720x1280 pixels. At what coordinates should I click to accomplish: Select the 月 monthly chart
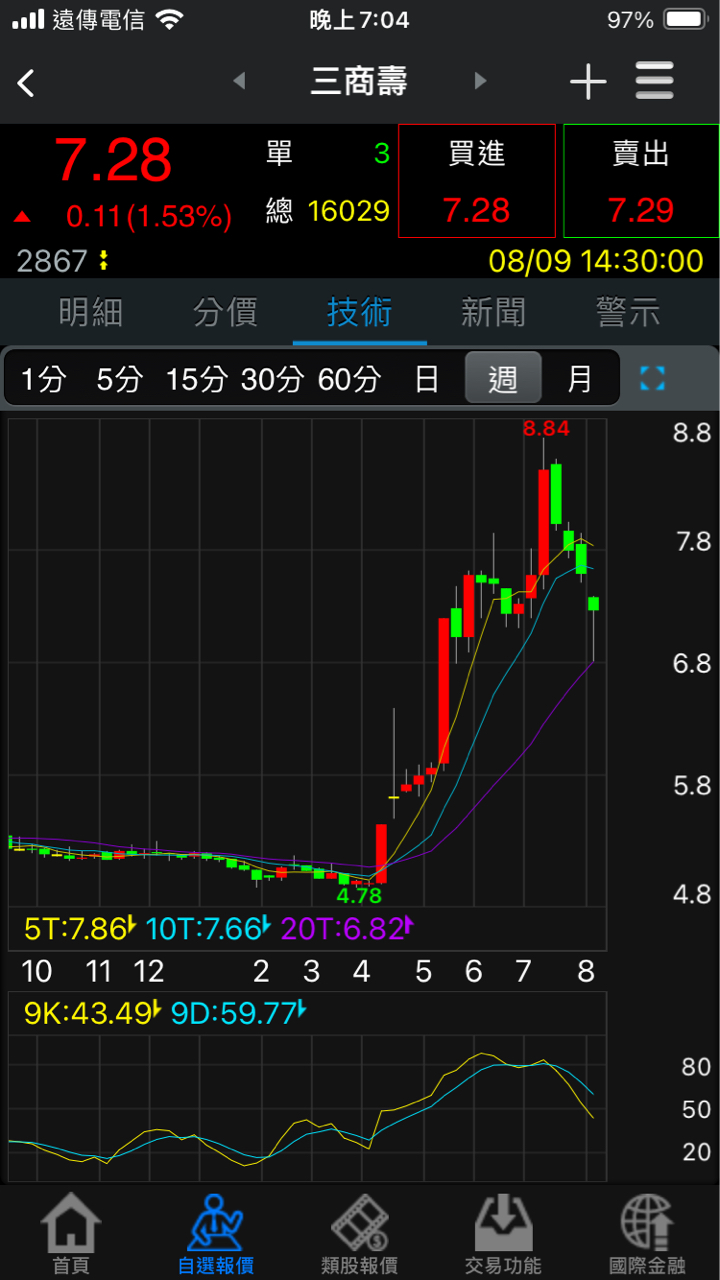point(580,379)
